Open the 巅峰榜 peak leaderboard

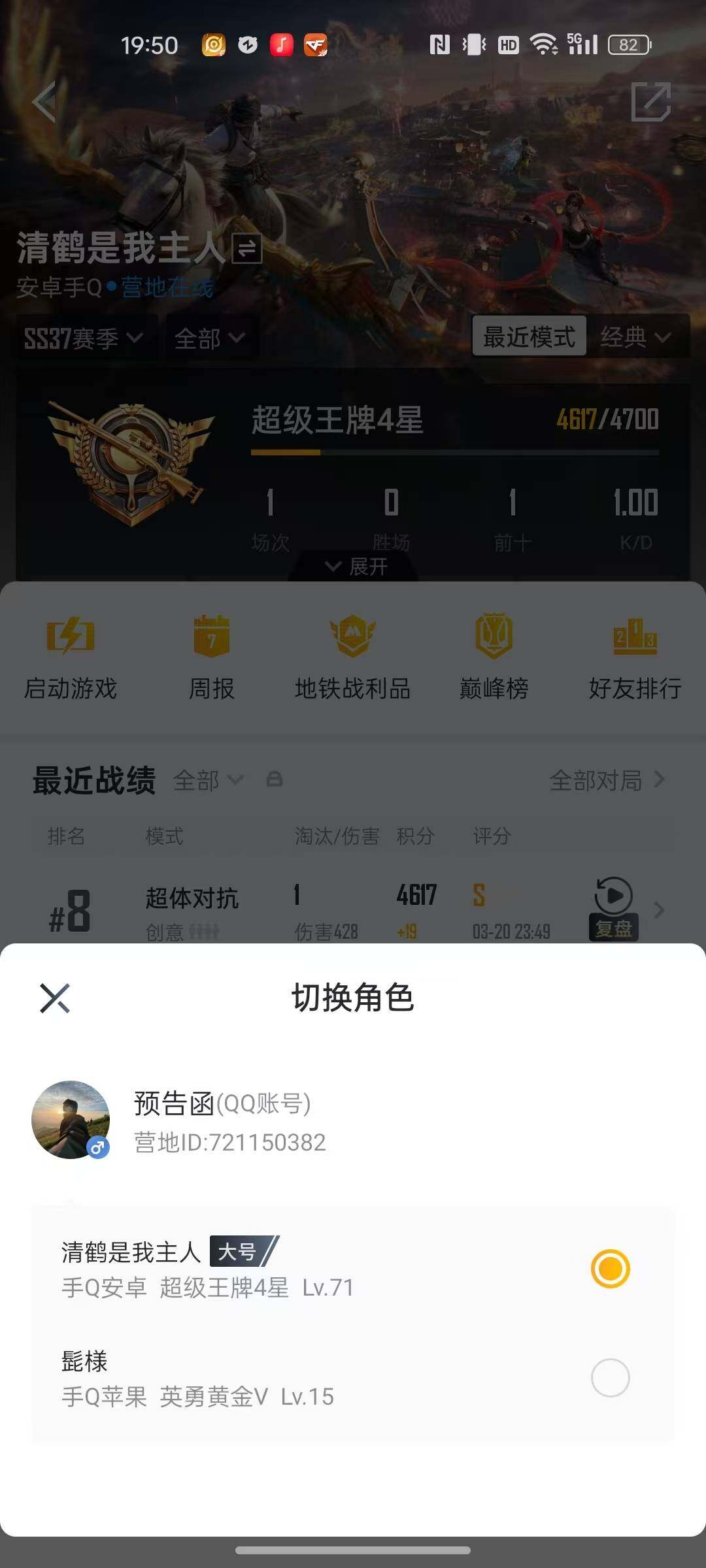coord(494,660)
